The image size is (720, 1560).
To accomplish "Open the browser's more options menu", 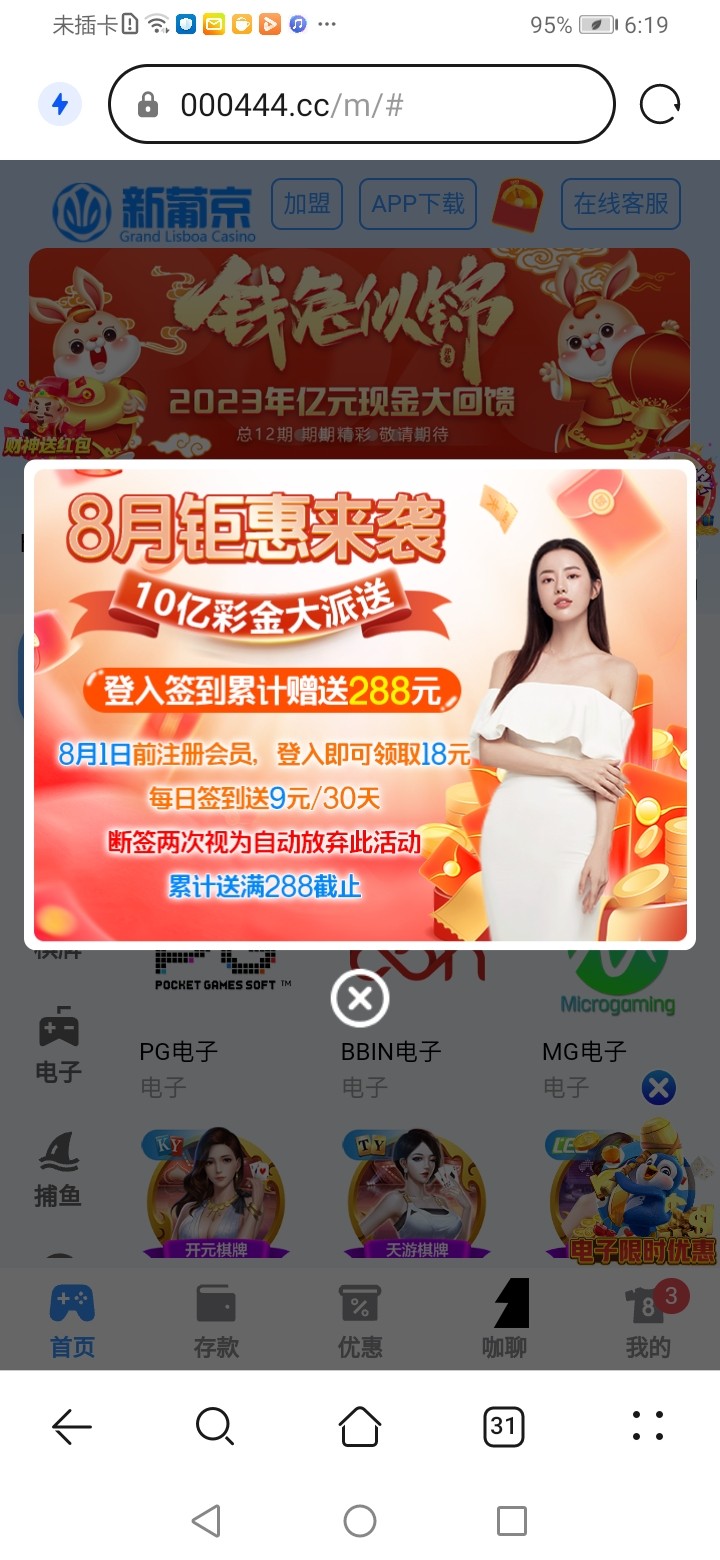I will tap(648, 1426).
